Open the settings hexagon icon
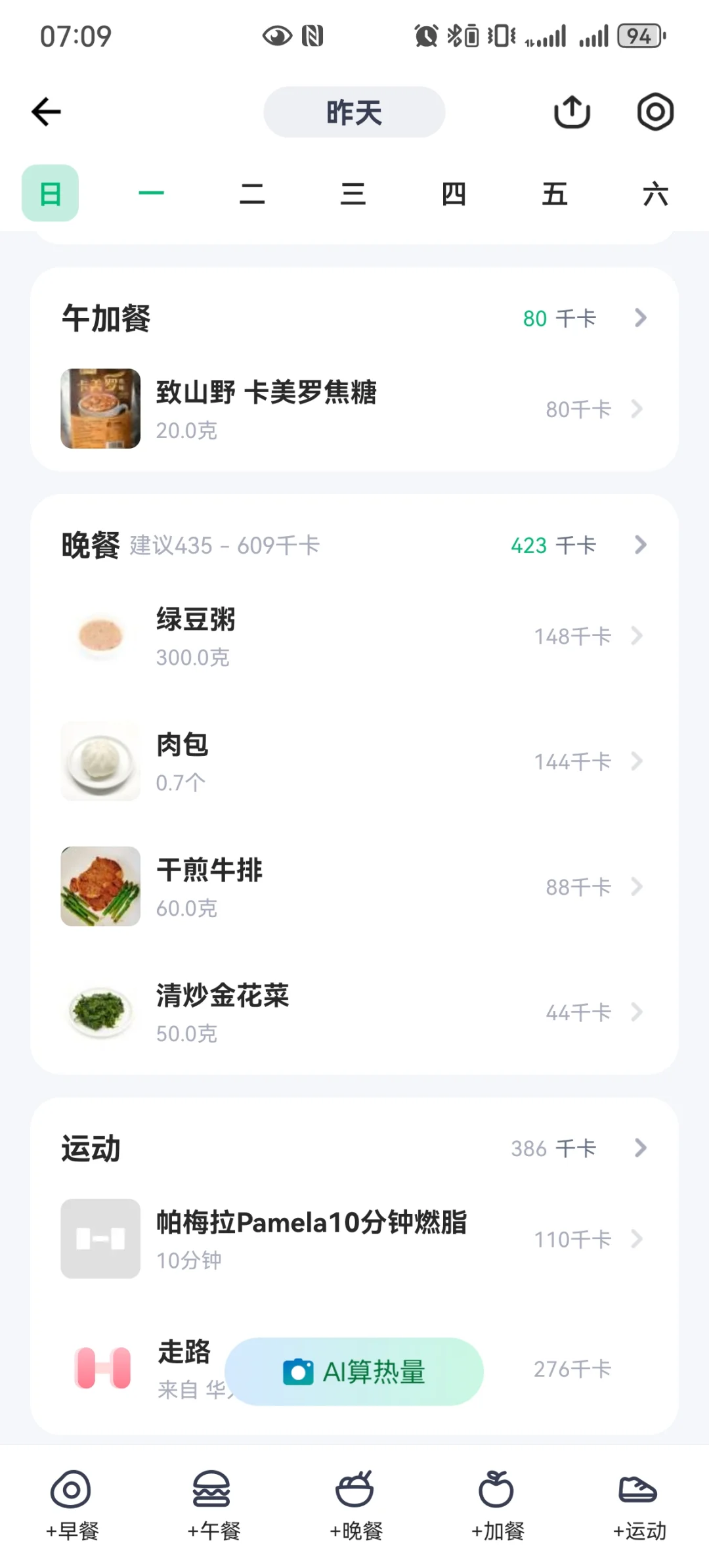Screen dimensions: 709x1568 655,112
